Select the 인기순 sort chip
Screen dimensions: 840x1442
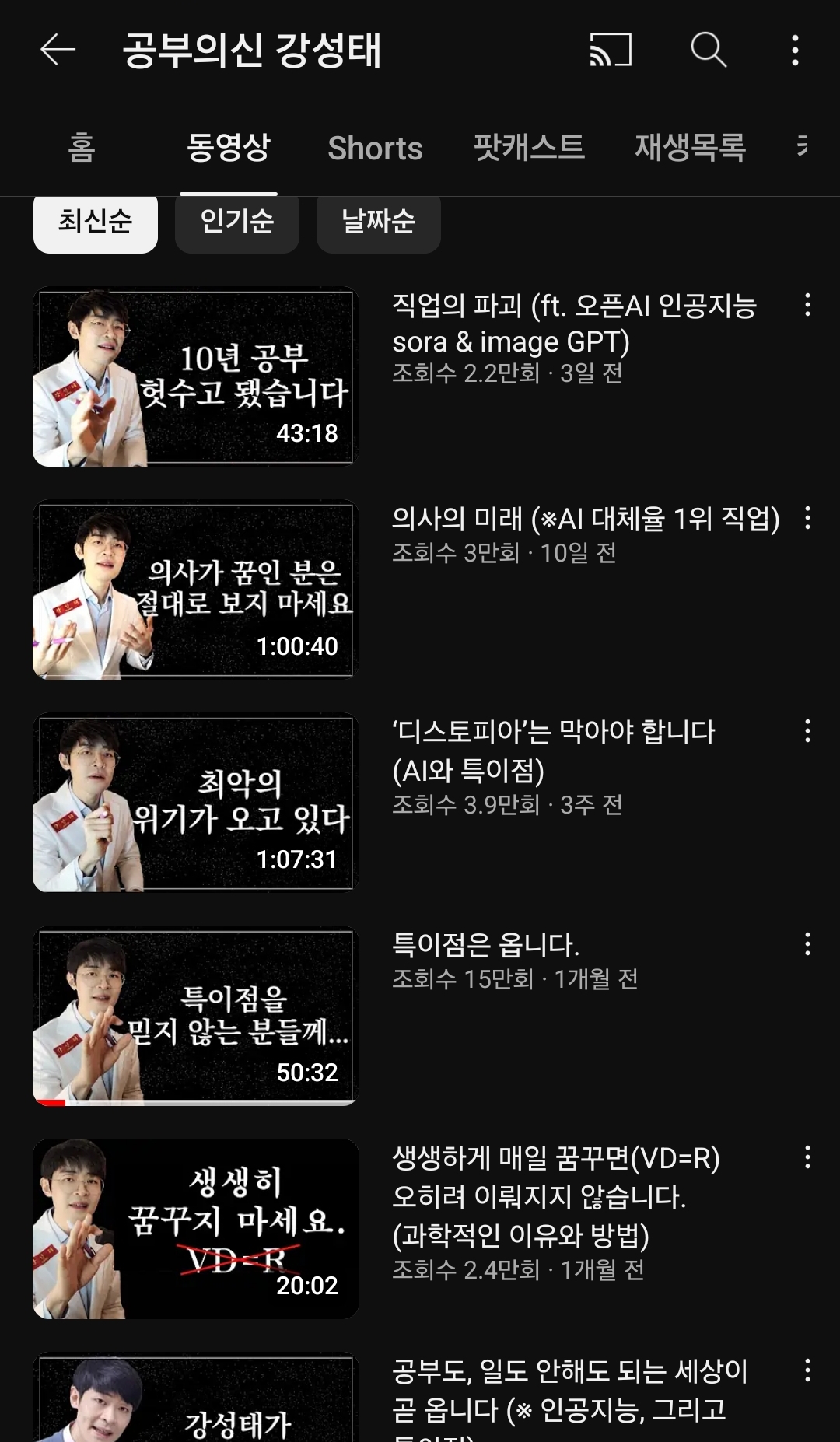click(x=237, y=222)
